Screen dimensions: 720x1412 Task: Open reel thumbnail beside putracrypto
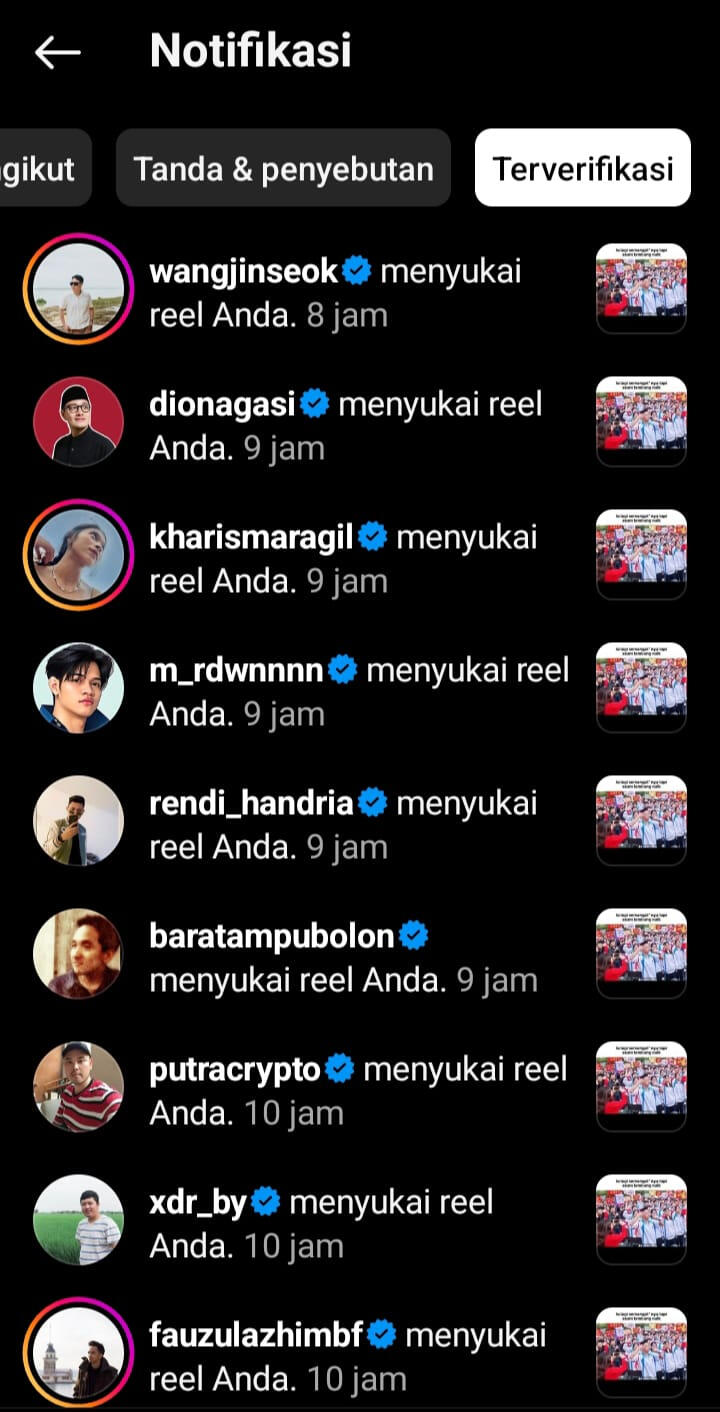click(641, 1087)
